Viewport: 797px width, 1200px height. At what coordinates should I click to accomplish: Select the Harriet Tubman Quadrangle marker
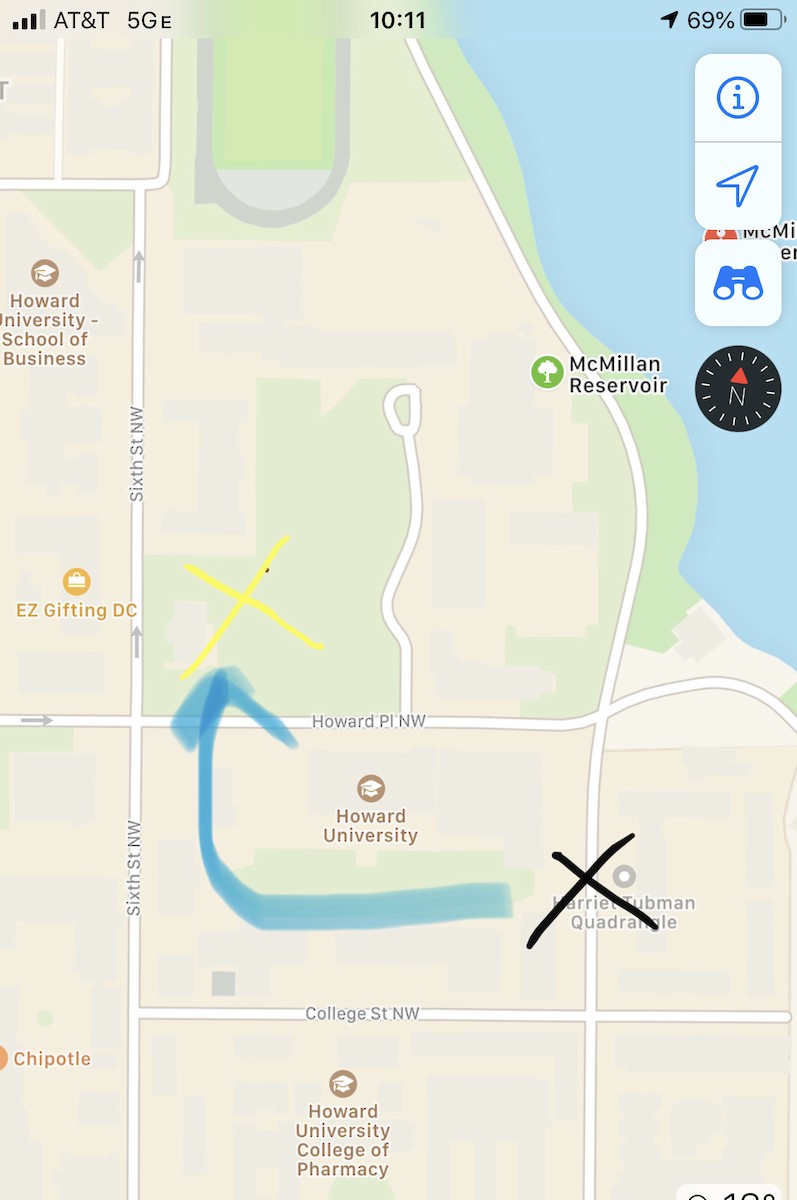pos(624,877)
